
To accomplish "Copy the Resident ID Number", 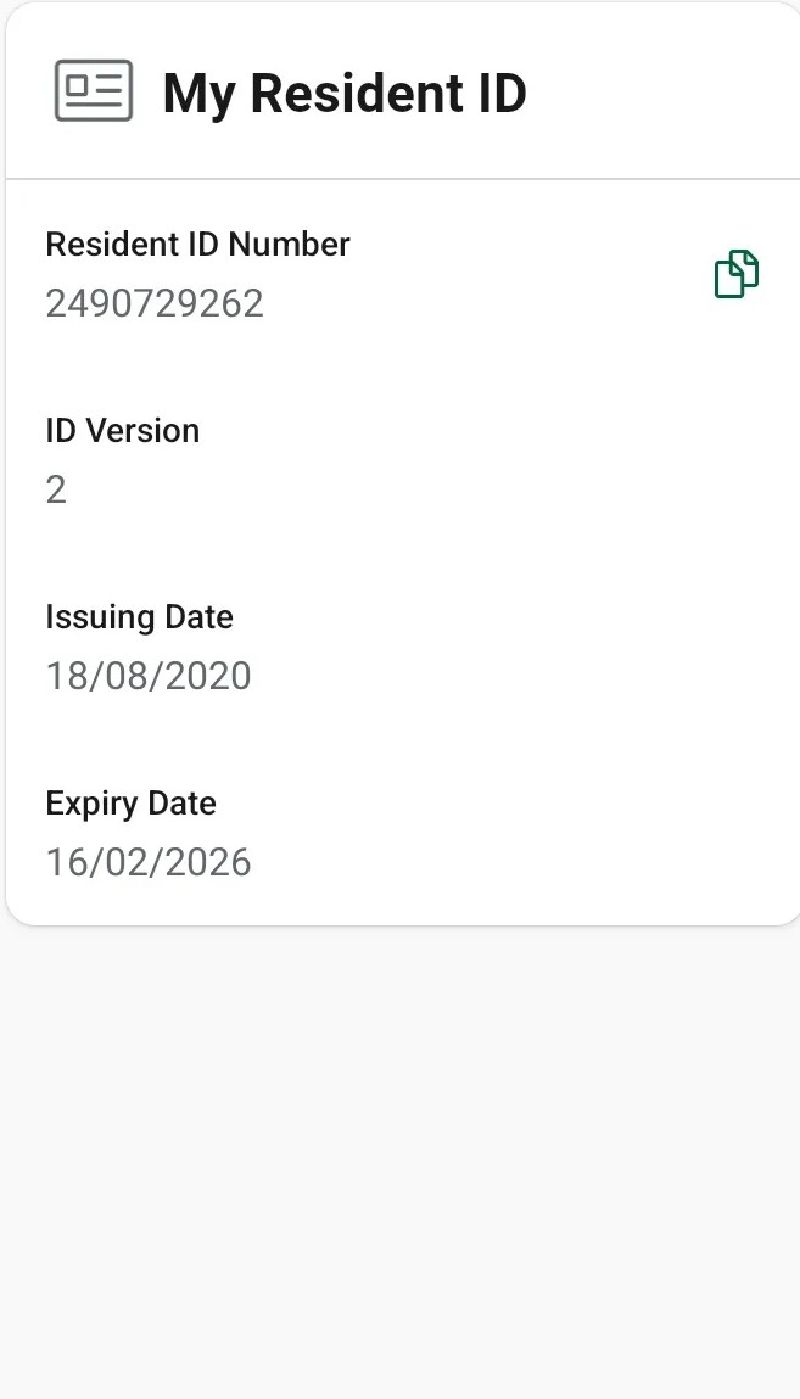I will coord(737,274).
